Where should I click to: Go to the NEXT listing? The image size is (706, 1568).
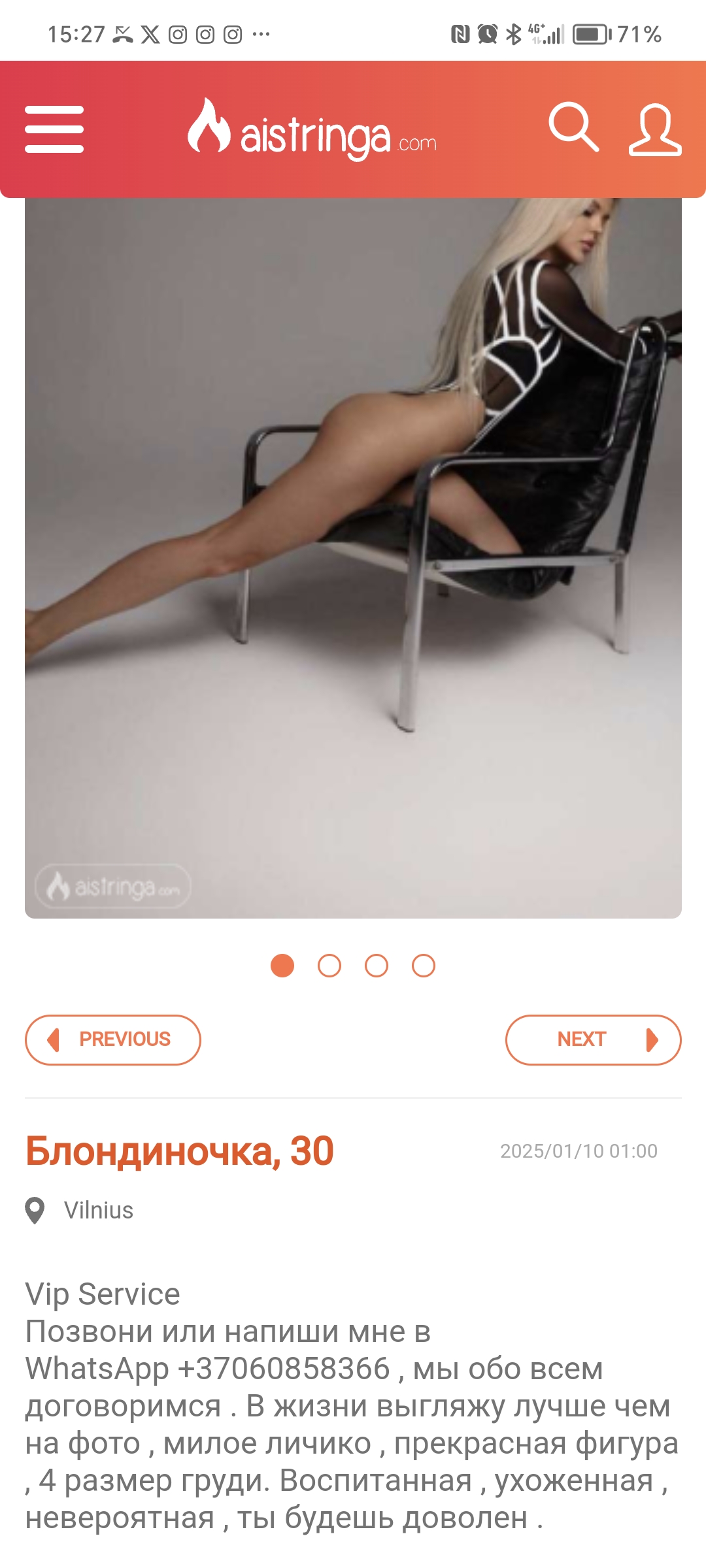[593, 1039]
